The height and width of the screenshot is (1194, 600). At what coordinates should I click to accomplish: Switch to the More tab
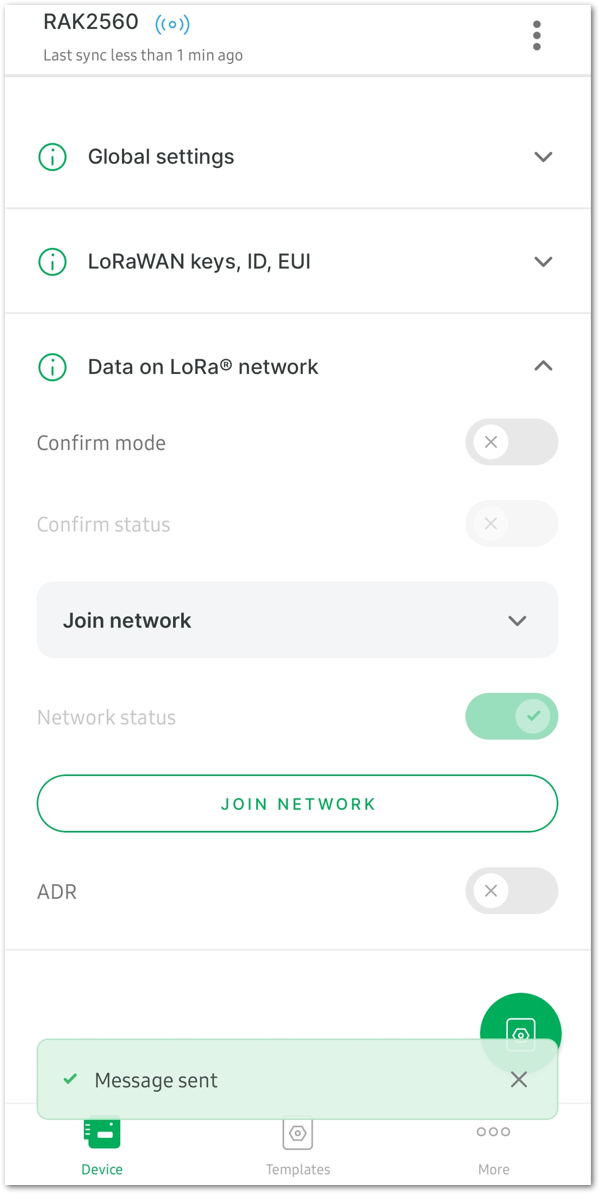[x=493, y=1148]
